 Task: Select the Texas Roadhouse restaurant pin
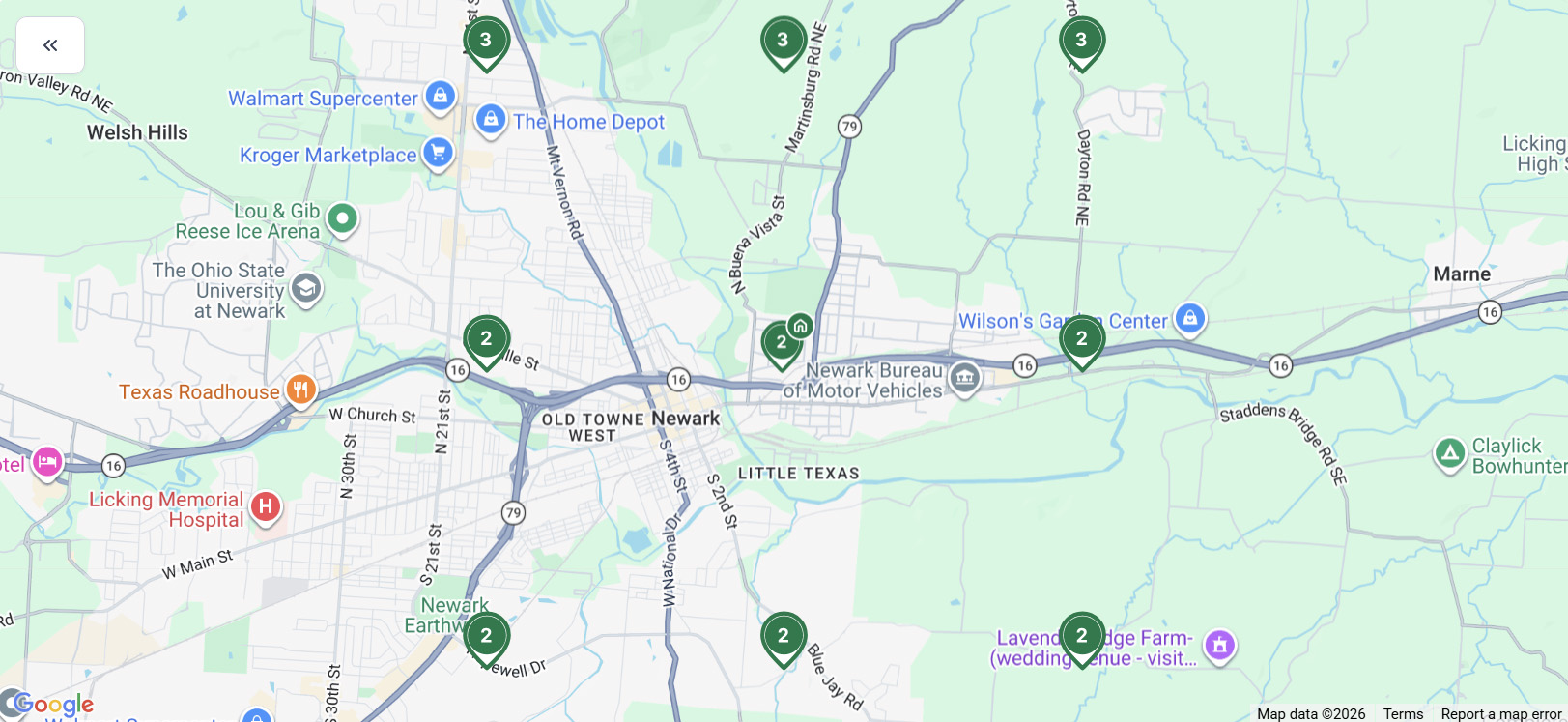(x=301, y=390)
